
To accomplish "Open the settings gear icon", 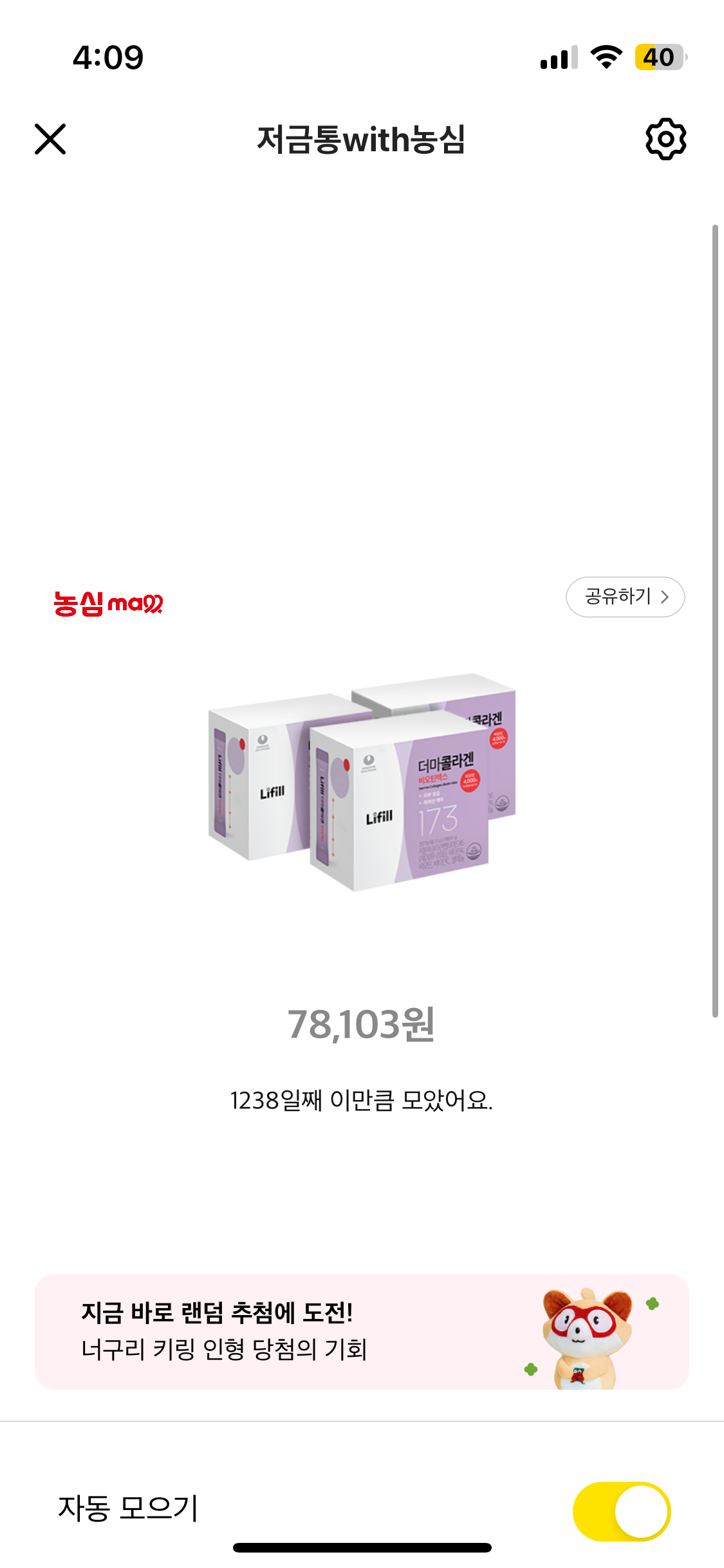I will (665, 139).
